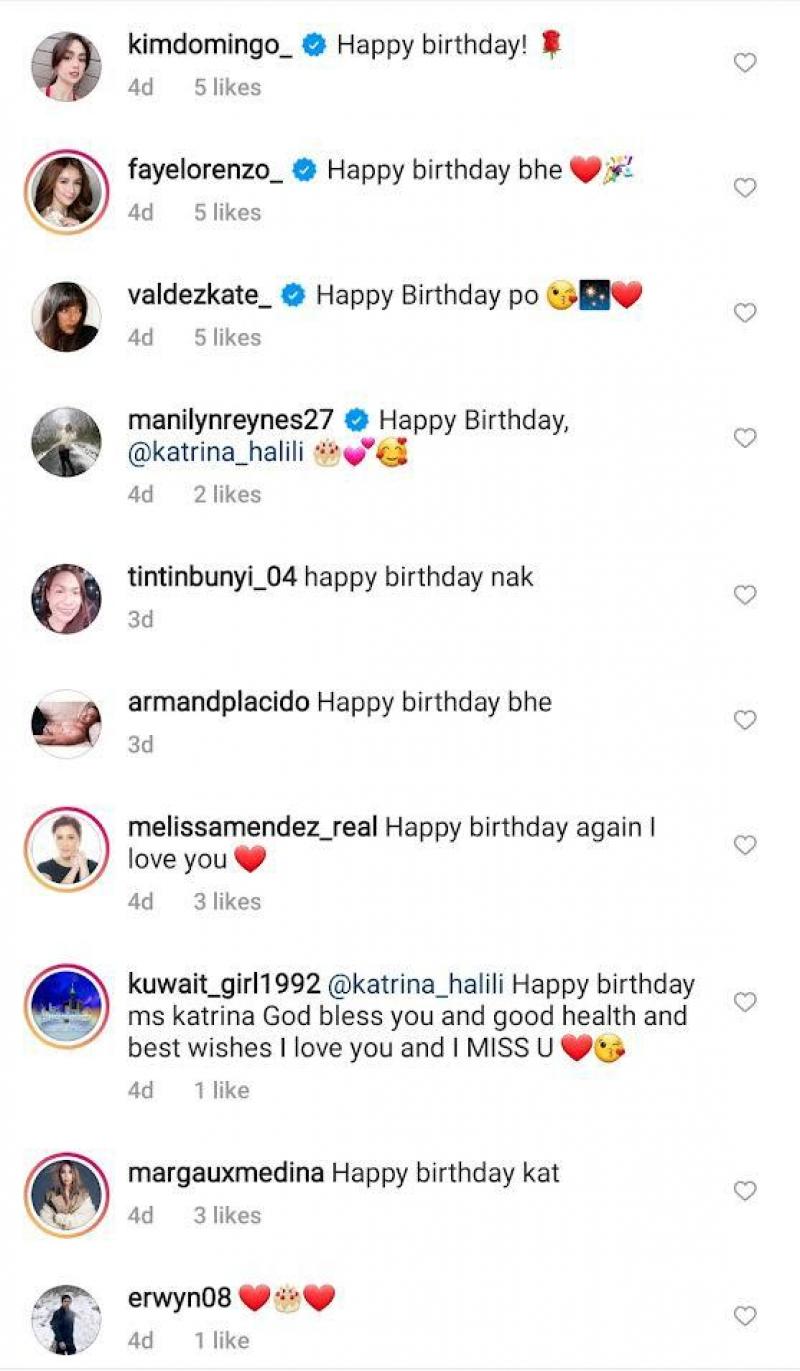This screenshot has height=1371, width=800.
Task: Like margauxmedina's comment
Action: (744, 1191)
